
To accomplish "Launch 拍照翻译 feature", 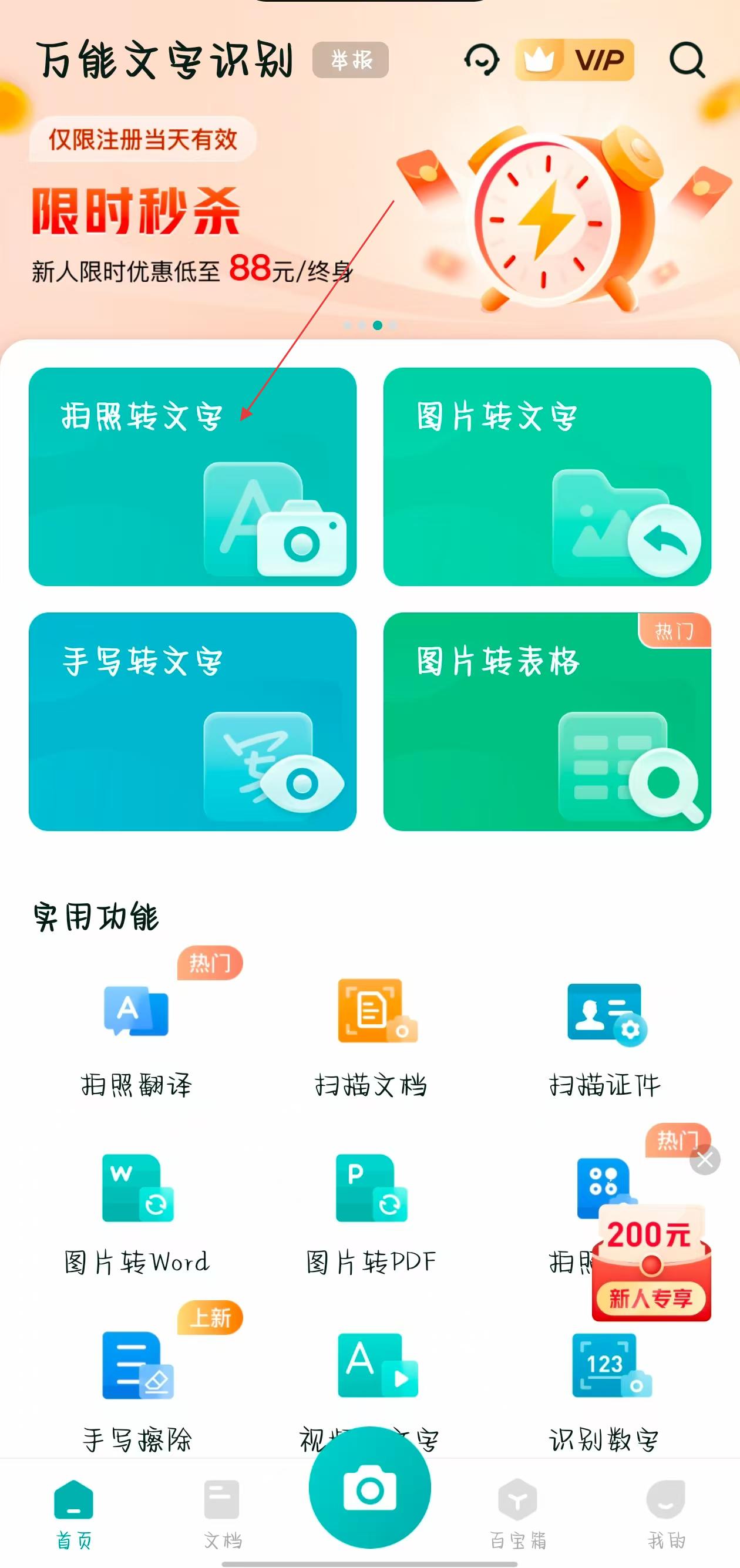I will pos(136,1035).
